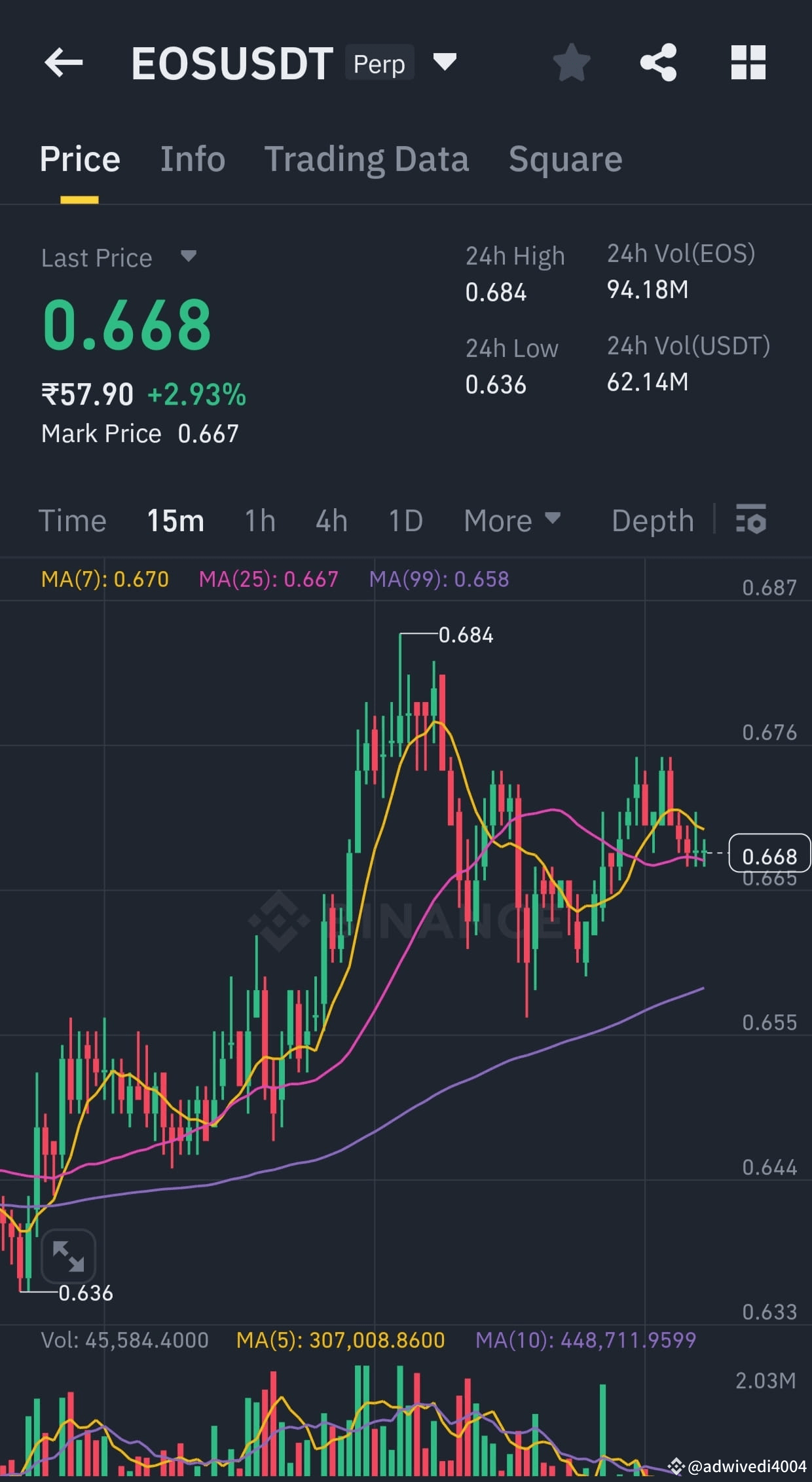The height and width of the screenshot is (1482, 812).
Task: Tap the 0.668 current price marker
Action: point(770,855)
